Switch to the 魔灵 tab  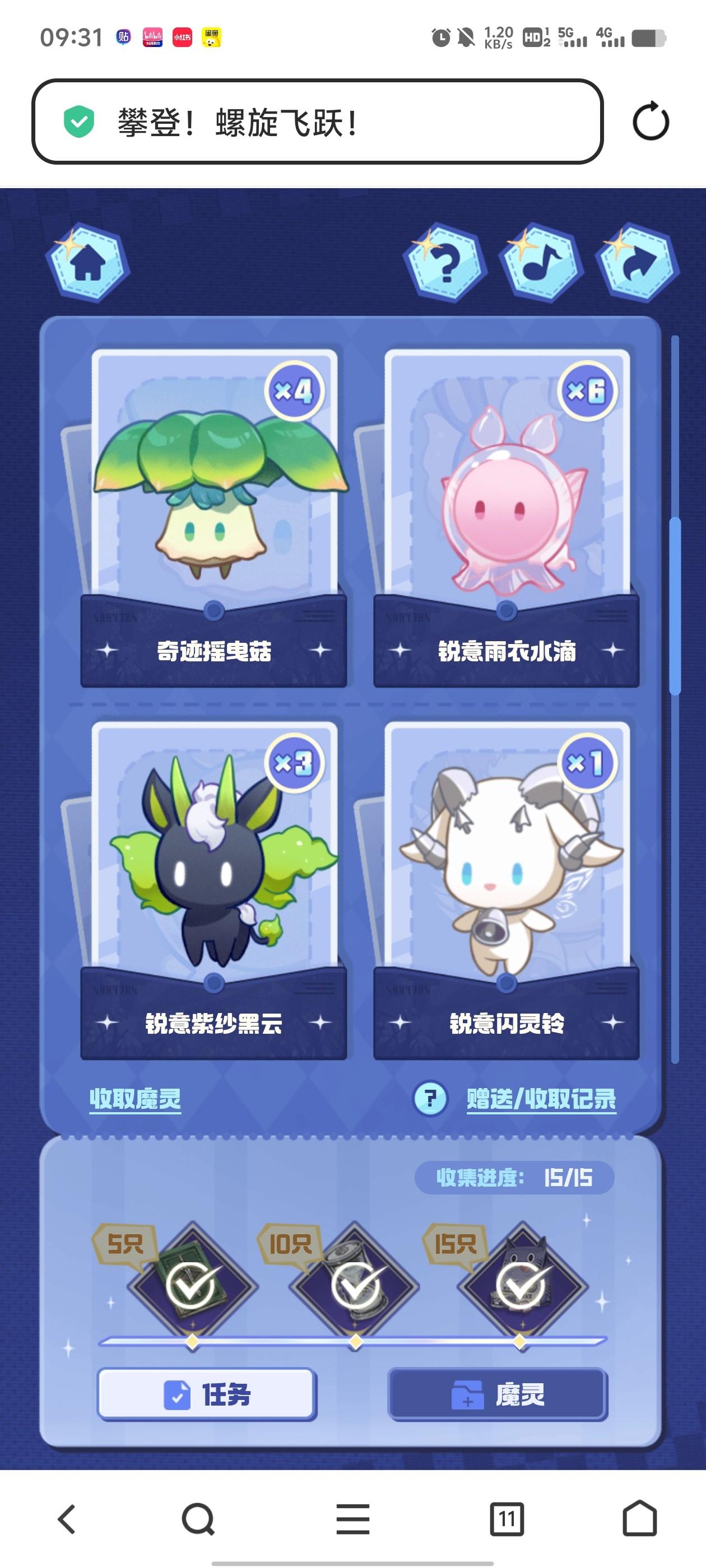498,1394
